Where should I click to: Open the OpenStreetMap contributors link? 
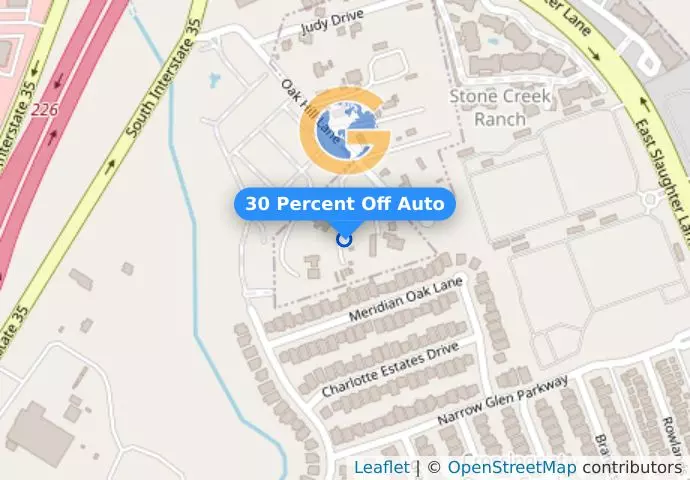(512, 467)
